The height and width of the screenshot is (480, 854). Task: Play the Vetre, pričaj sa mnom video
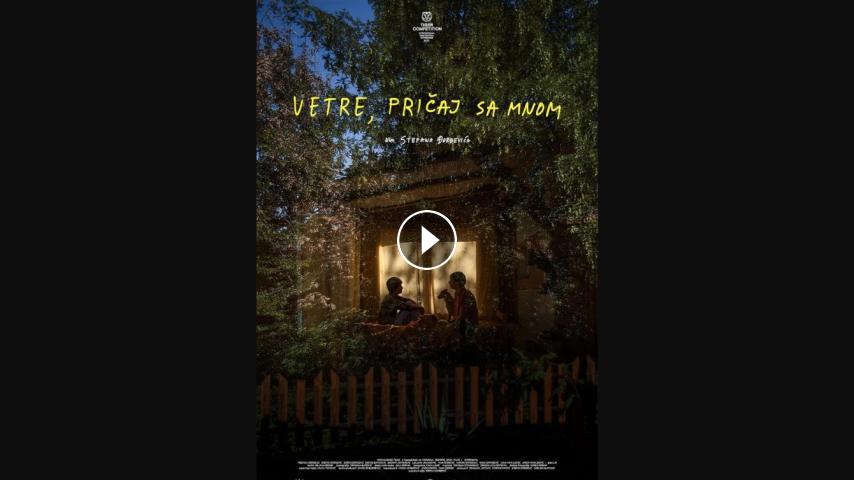(427, 240)
